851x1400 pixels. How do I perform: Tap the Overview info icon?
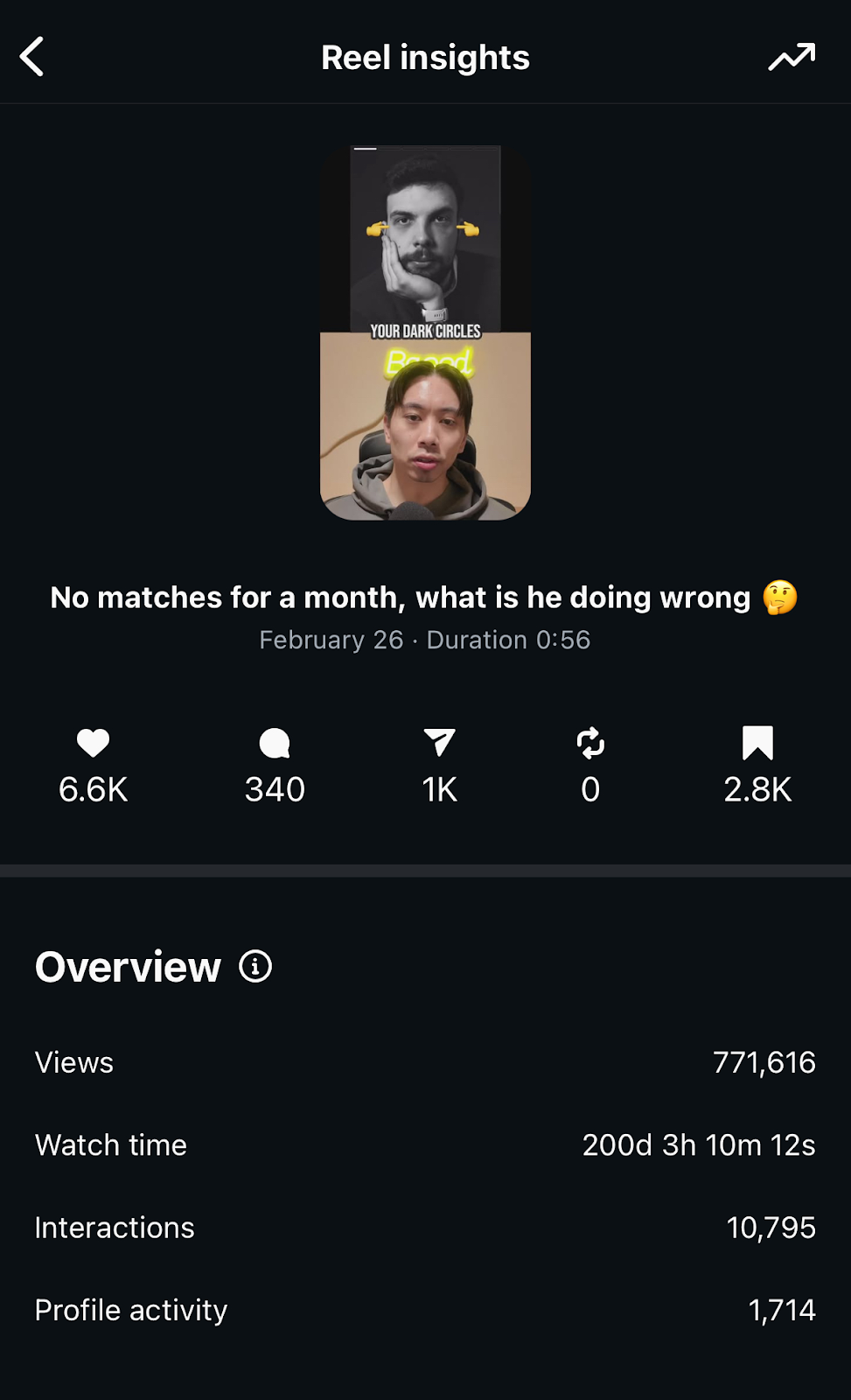point(255,967)
